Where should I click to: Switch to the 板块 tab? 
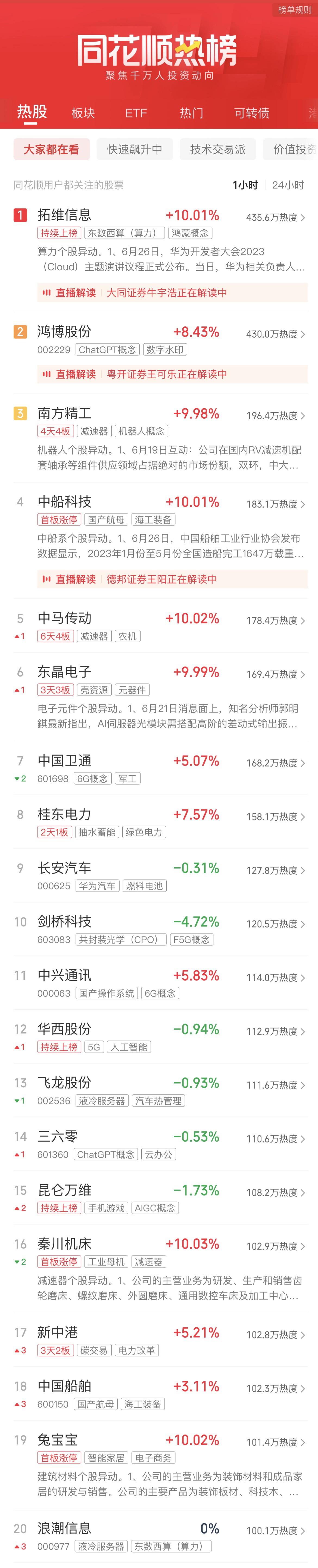pos(83,113)
